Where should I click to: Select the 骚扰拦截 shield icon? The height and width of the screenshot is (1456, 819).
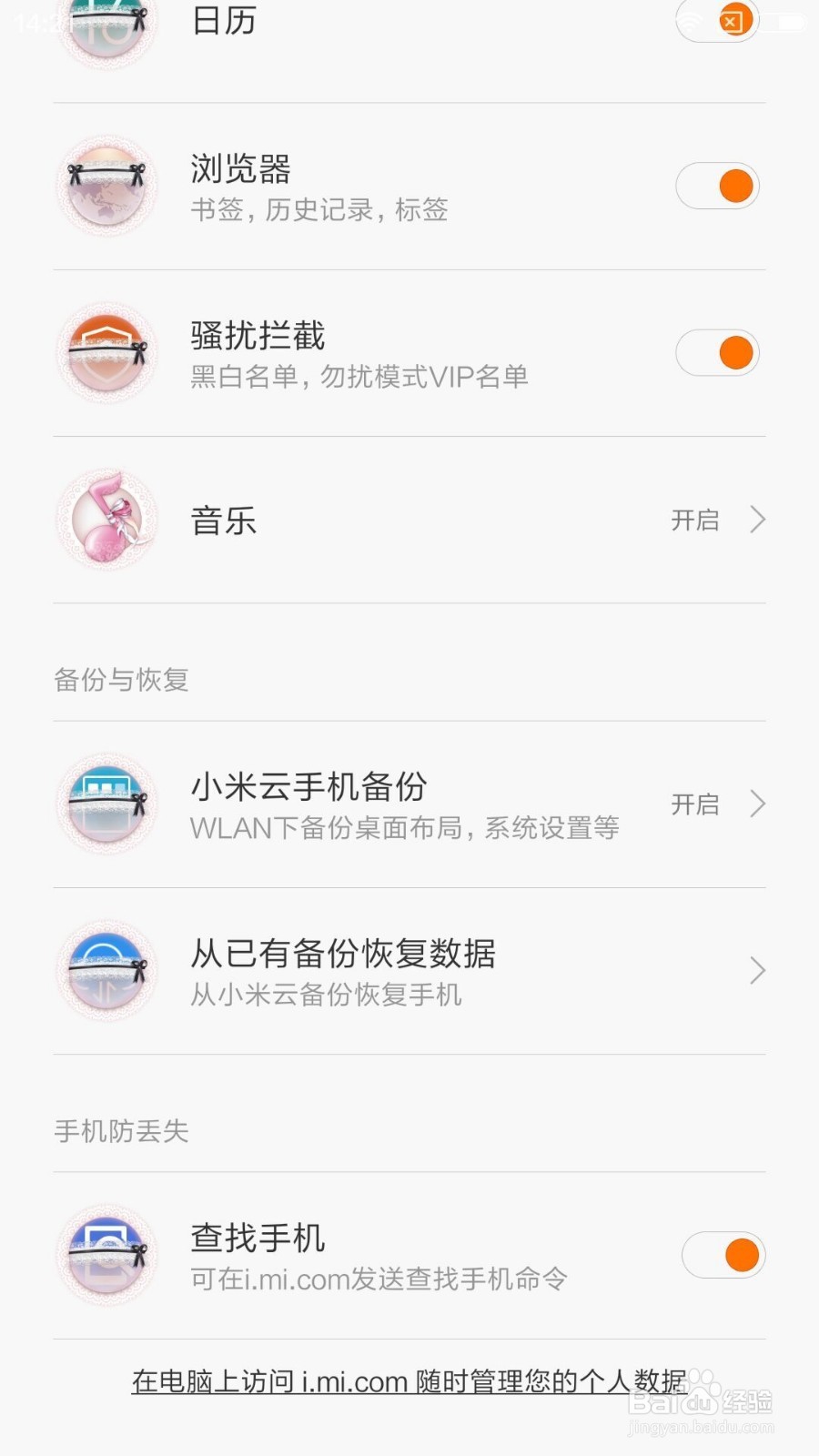pos(106,351)
